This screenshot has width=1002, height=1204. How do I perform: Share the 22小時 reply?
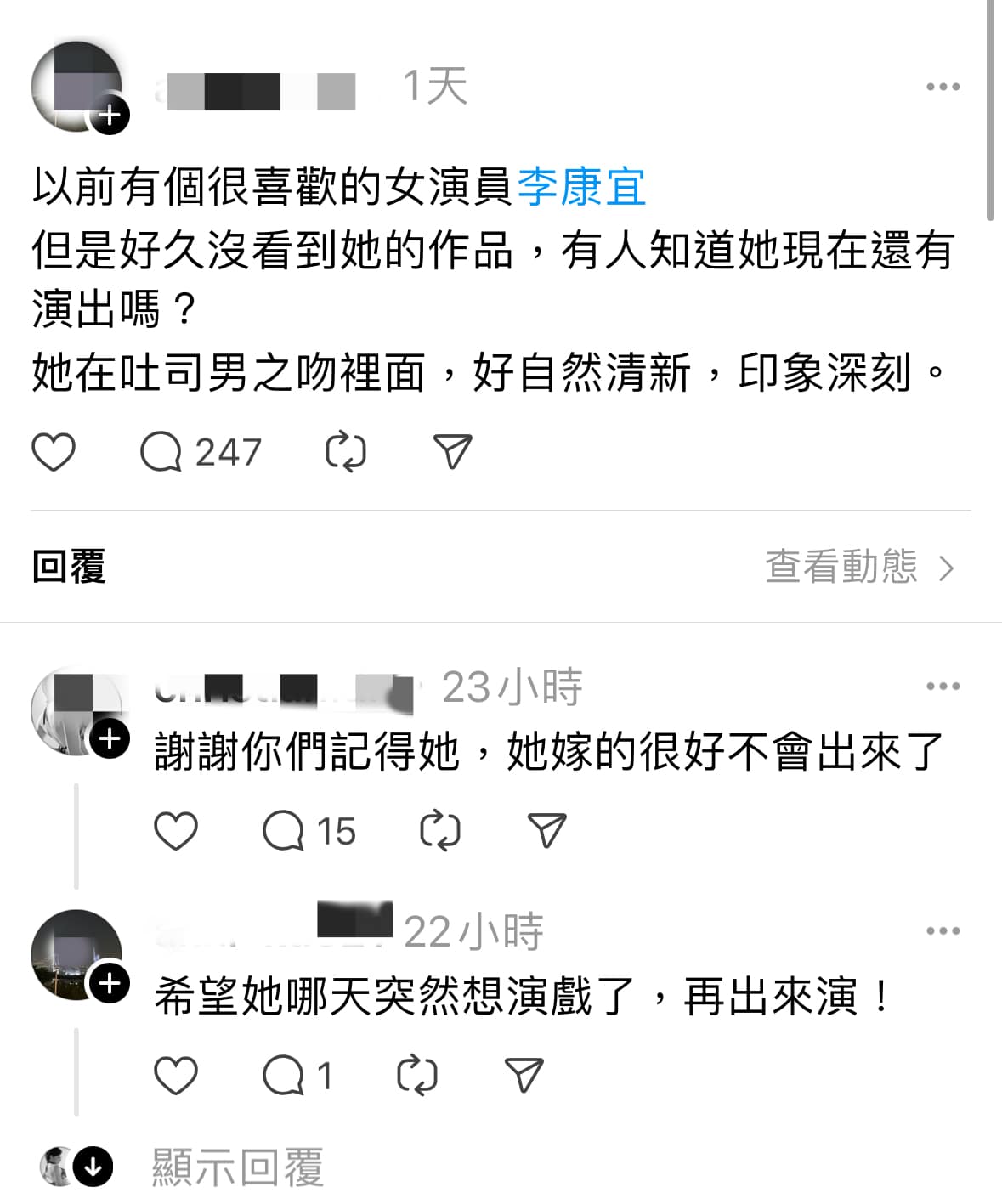click(x=524, y=1076)
